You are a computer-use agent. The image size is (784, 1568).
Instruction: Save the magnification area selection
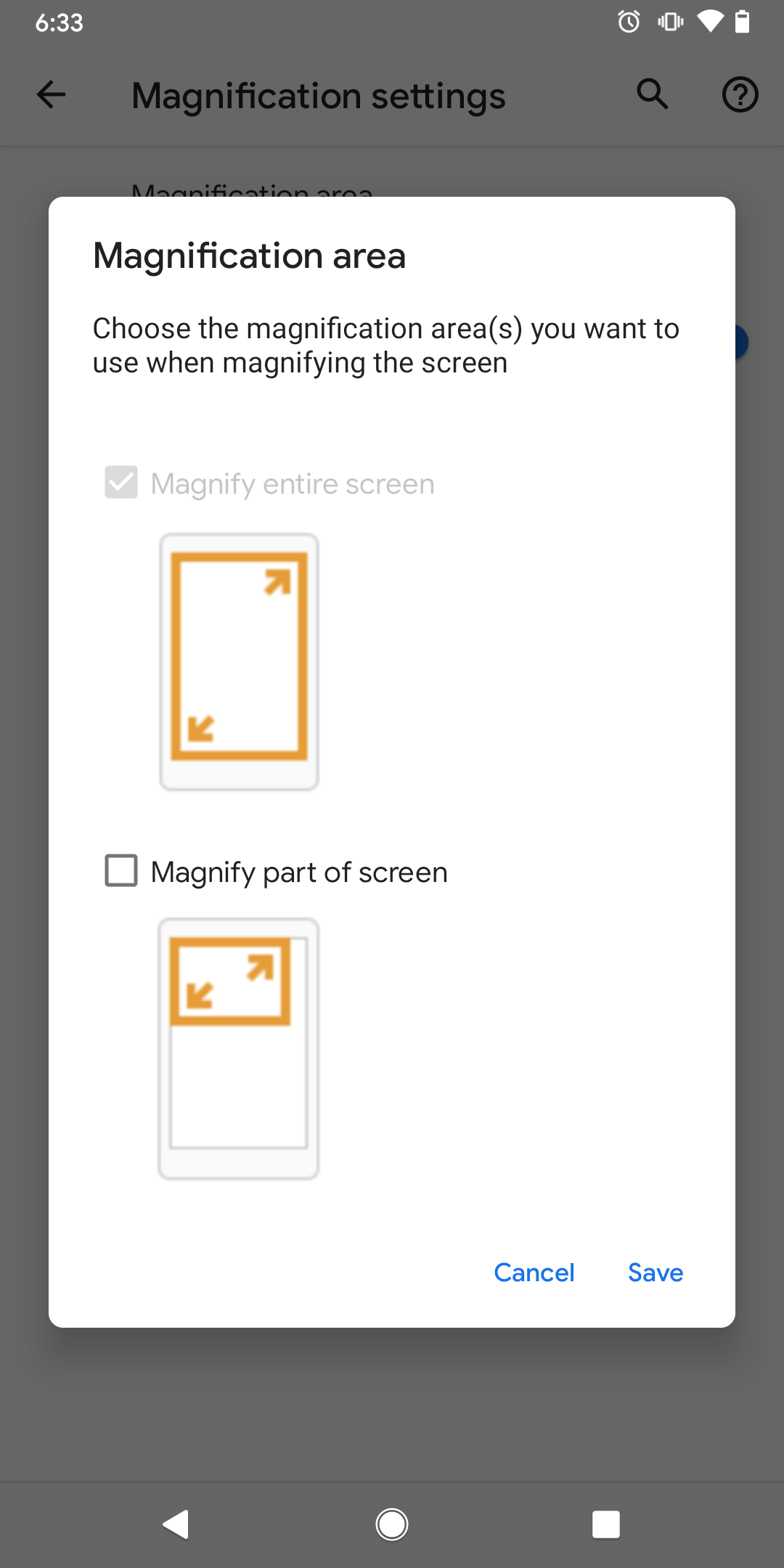[655, 1273]
